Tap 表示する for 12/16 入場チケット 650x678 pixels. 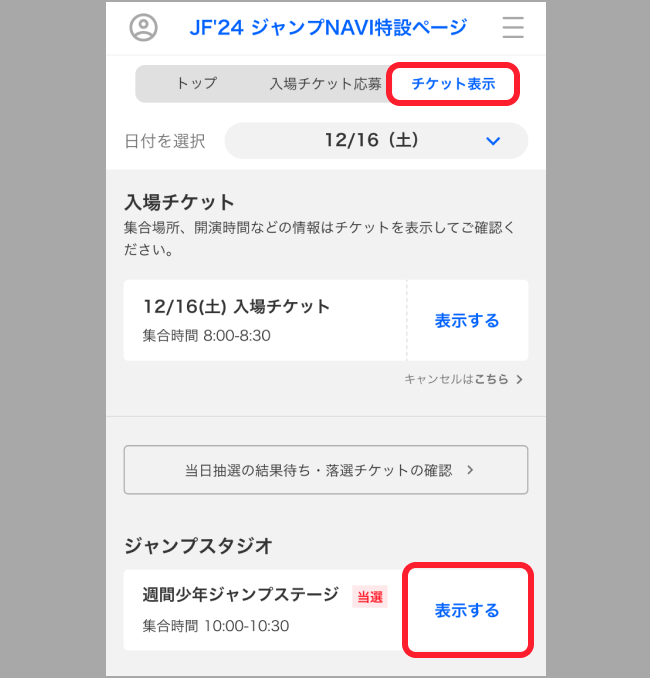(466, 321)
